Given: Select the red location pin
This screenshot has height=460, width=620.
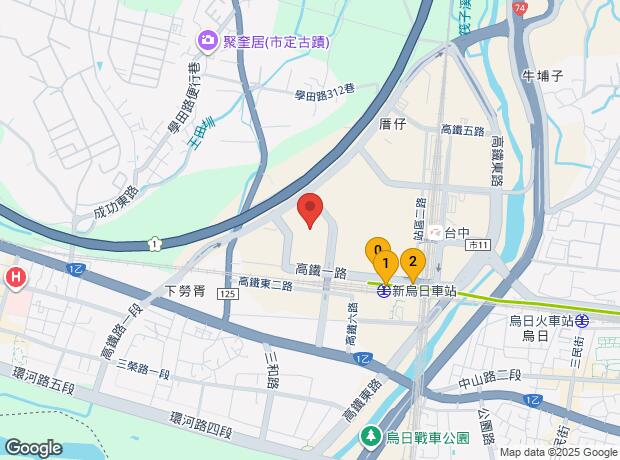Looking at the screenshot, I should pos(311,211).
